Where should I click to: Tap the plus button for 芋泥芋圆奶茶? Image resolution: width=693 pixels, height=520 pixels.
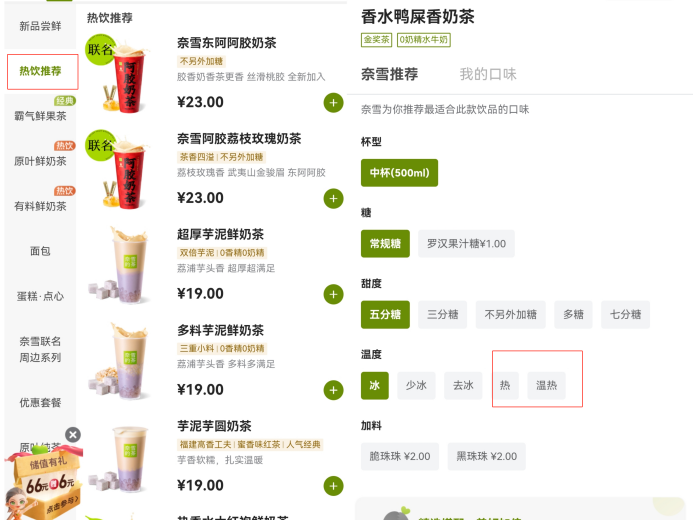click(x=333, y=486)
